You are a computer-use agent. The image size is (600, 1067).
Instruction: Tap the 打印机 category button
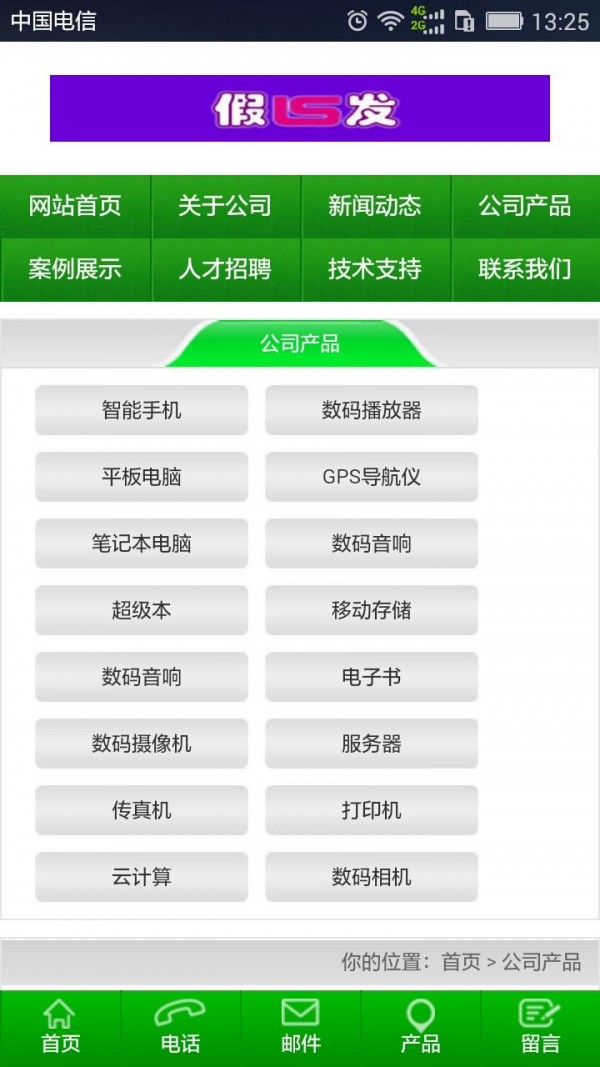(x=371, y=810)
